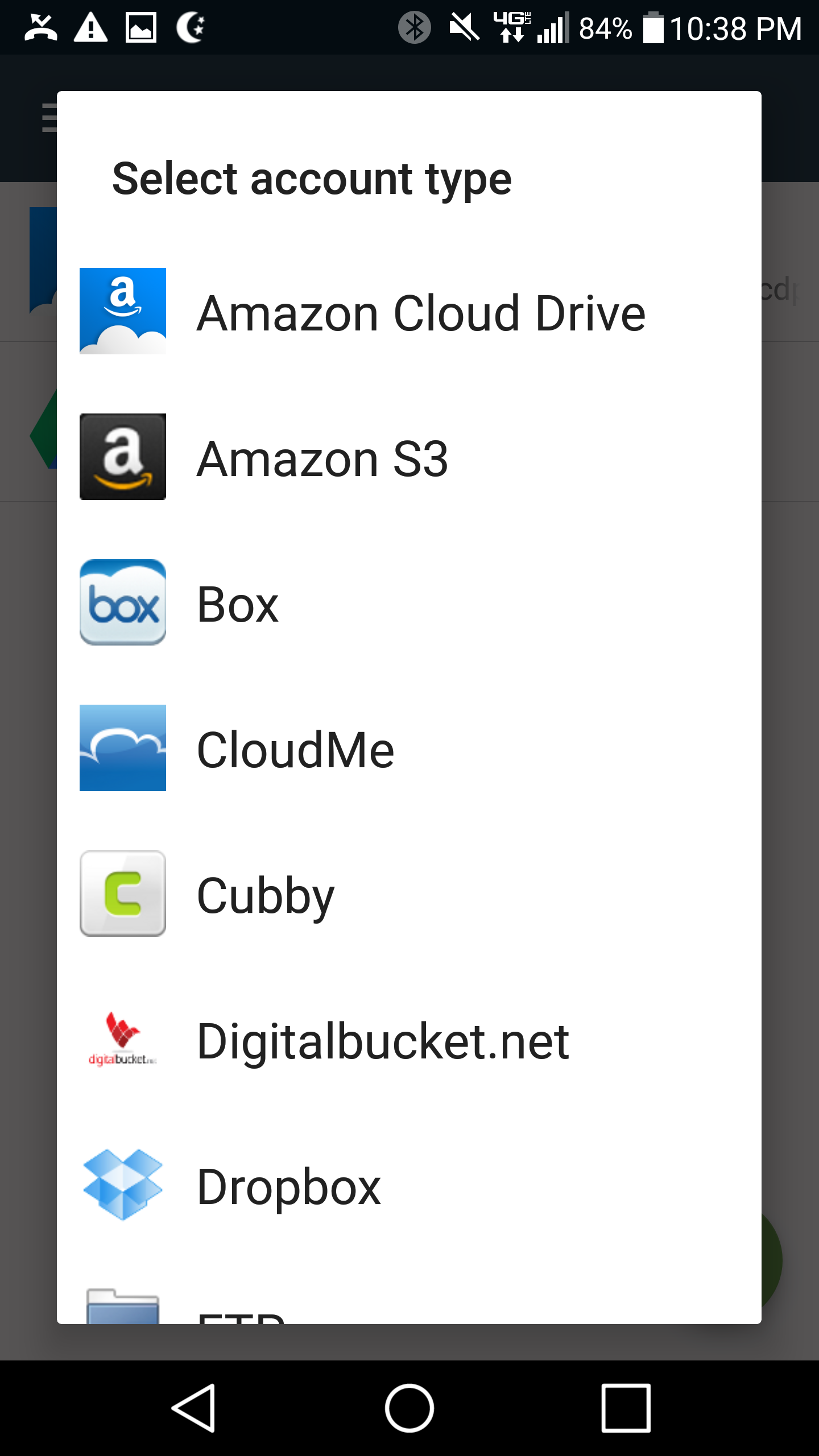Screen dimensions: 819x1456
Task: Select the CloudMe option
Action: pos(409,748)
